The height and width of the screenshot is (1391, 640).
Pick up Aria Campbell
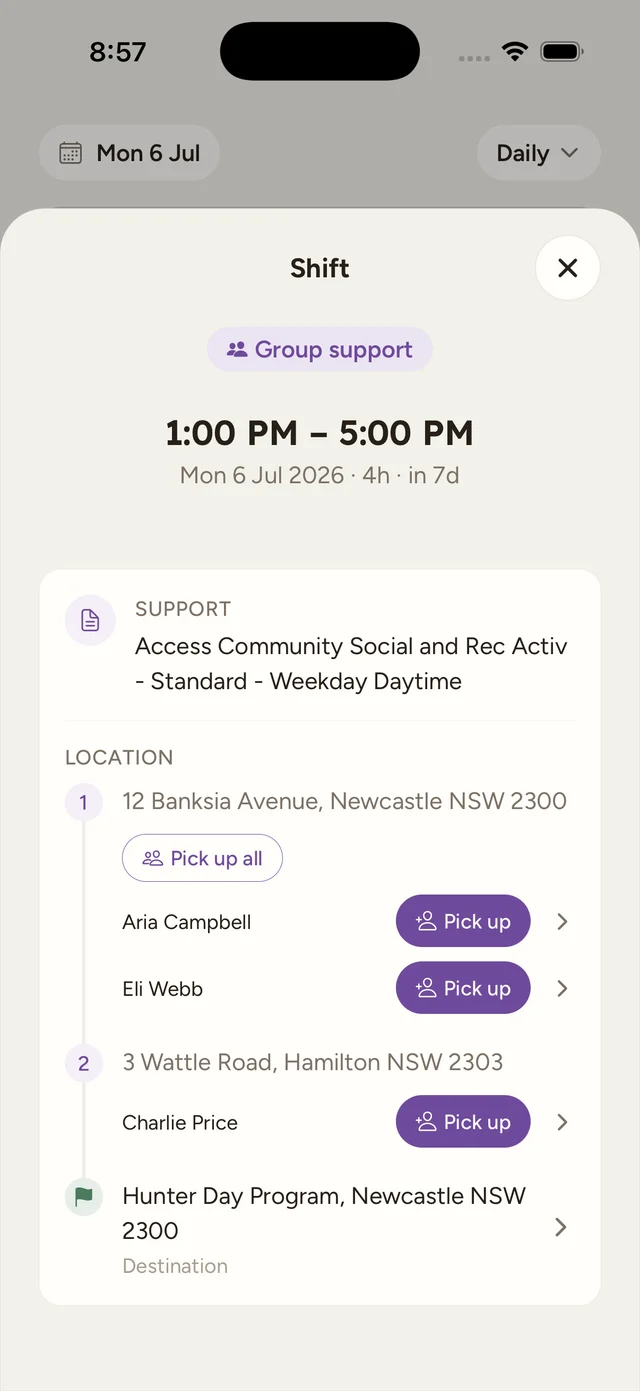coord(463,921)
